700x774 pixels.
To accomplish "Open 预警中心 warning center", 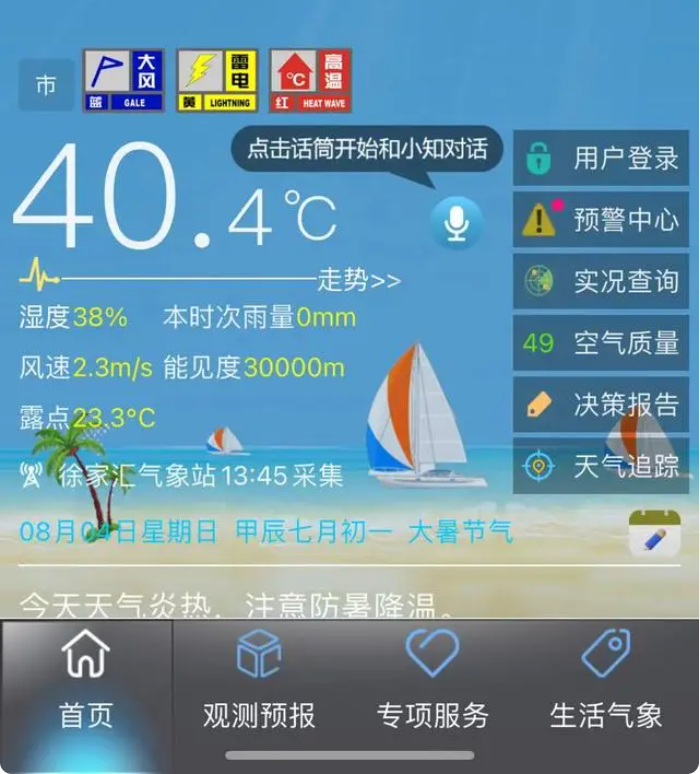I will pyautogui.click(x=602, y=220).
